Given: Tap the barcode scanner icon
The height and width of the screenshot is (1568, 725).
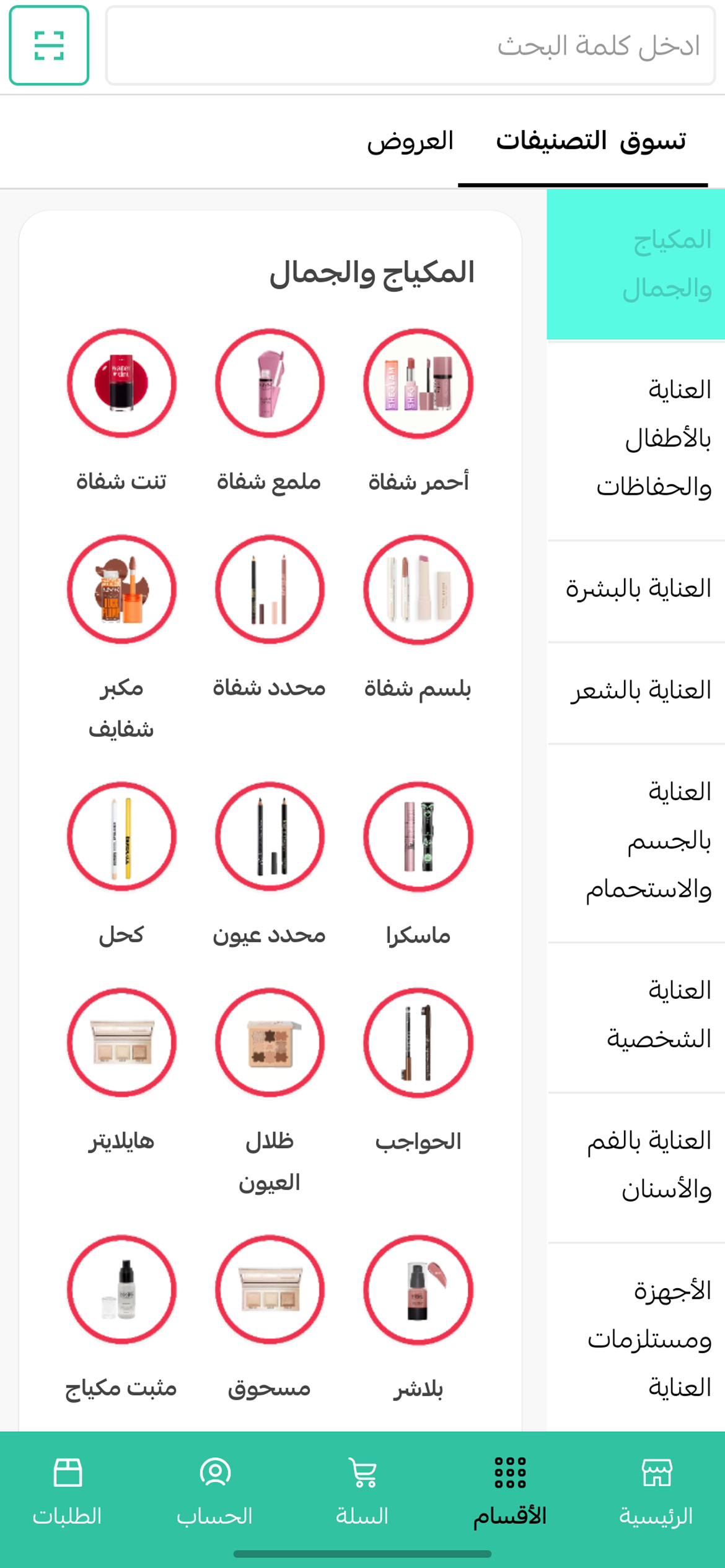Looking at the screenshot, I should (49, 45).
